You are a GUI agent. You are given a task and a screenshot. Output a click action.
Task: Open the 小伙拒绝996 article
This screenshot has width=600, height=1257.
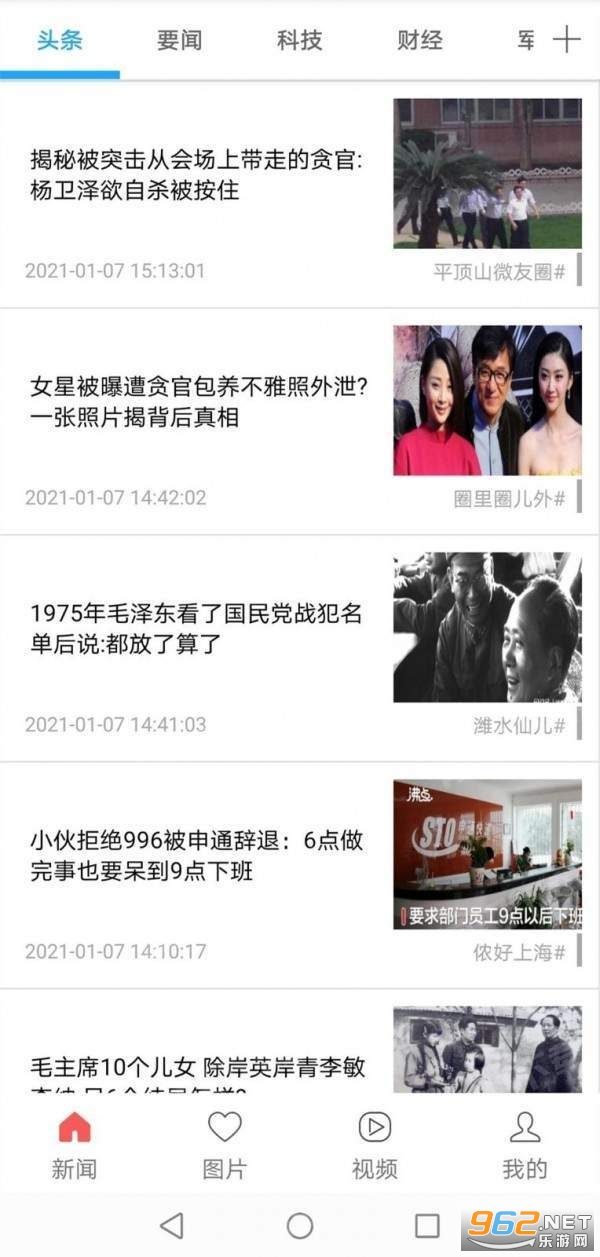point(300,876)
